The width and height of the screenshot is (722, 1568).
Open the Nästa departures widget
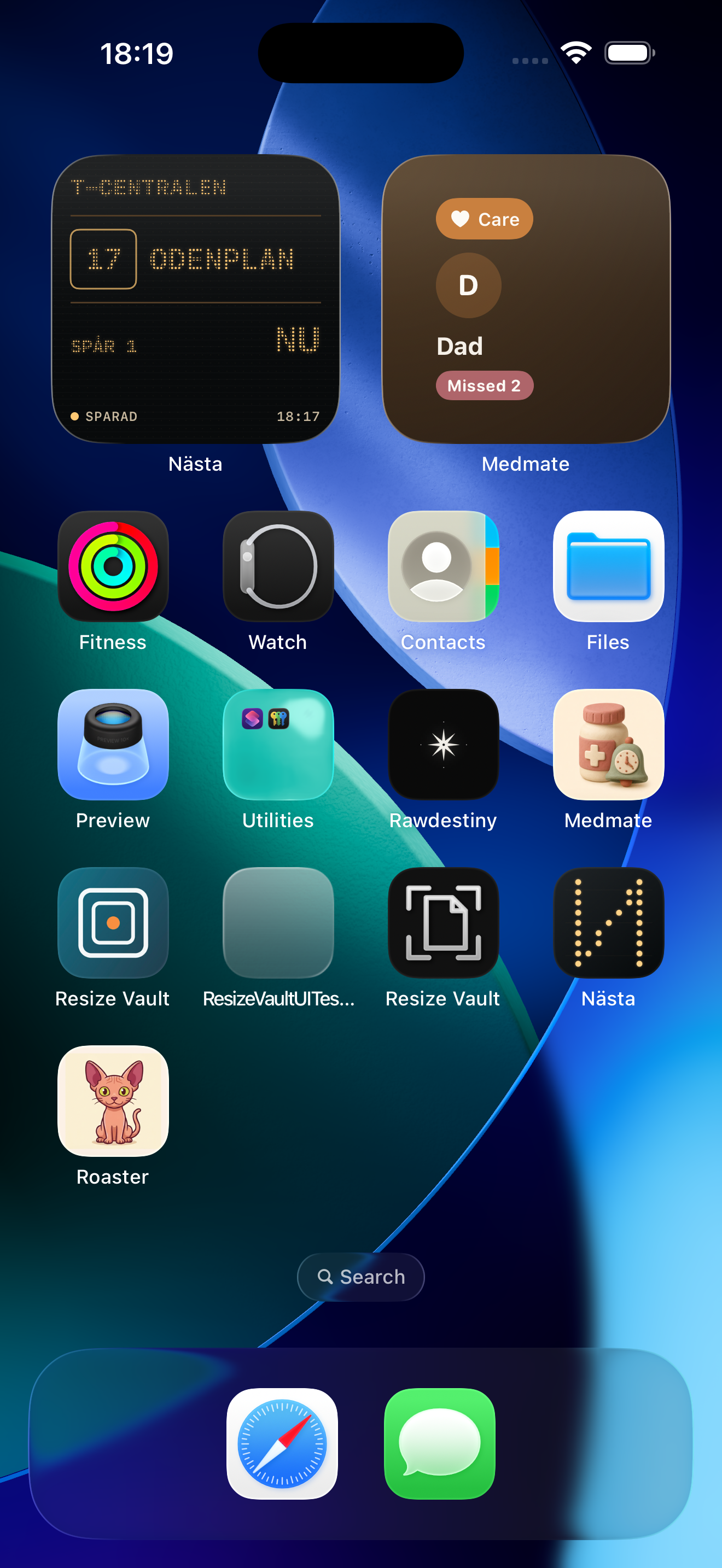tap(195, 299)
